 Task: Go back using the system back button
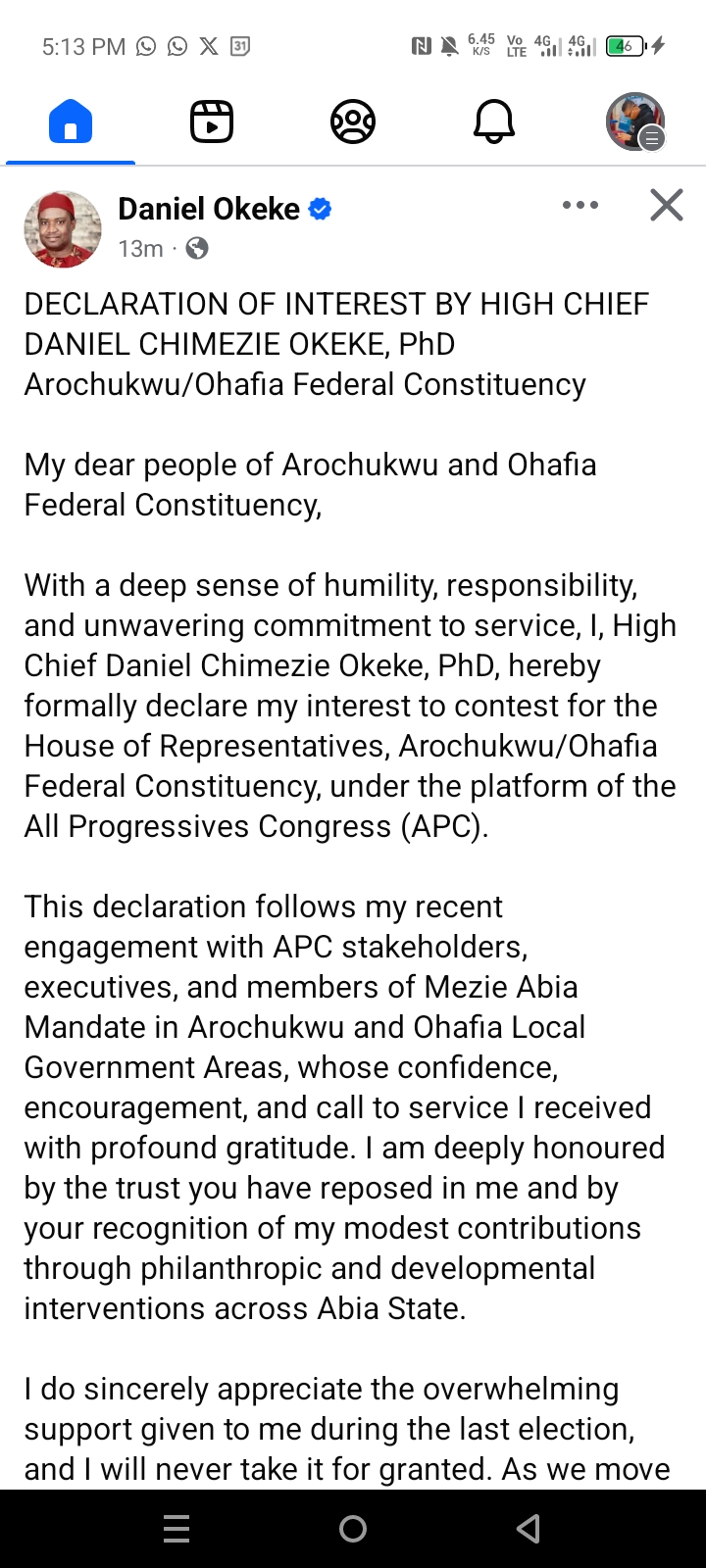pos(529,1528)
